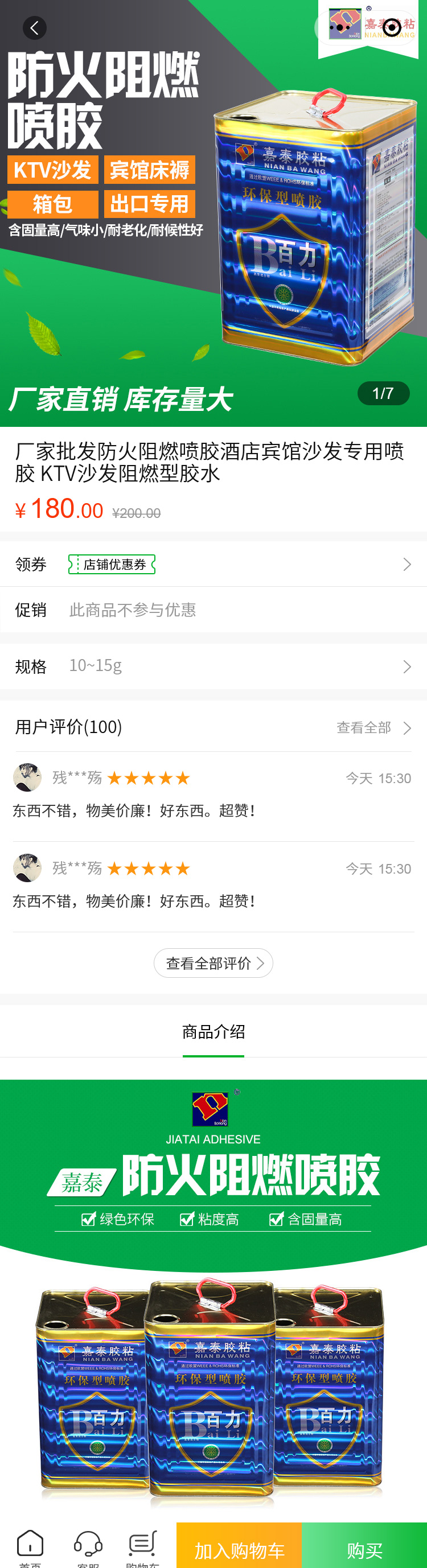Select the 商品介绍 tab

click(213, 1032)
